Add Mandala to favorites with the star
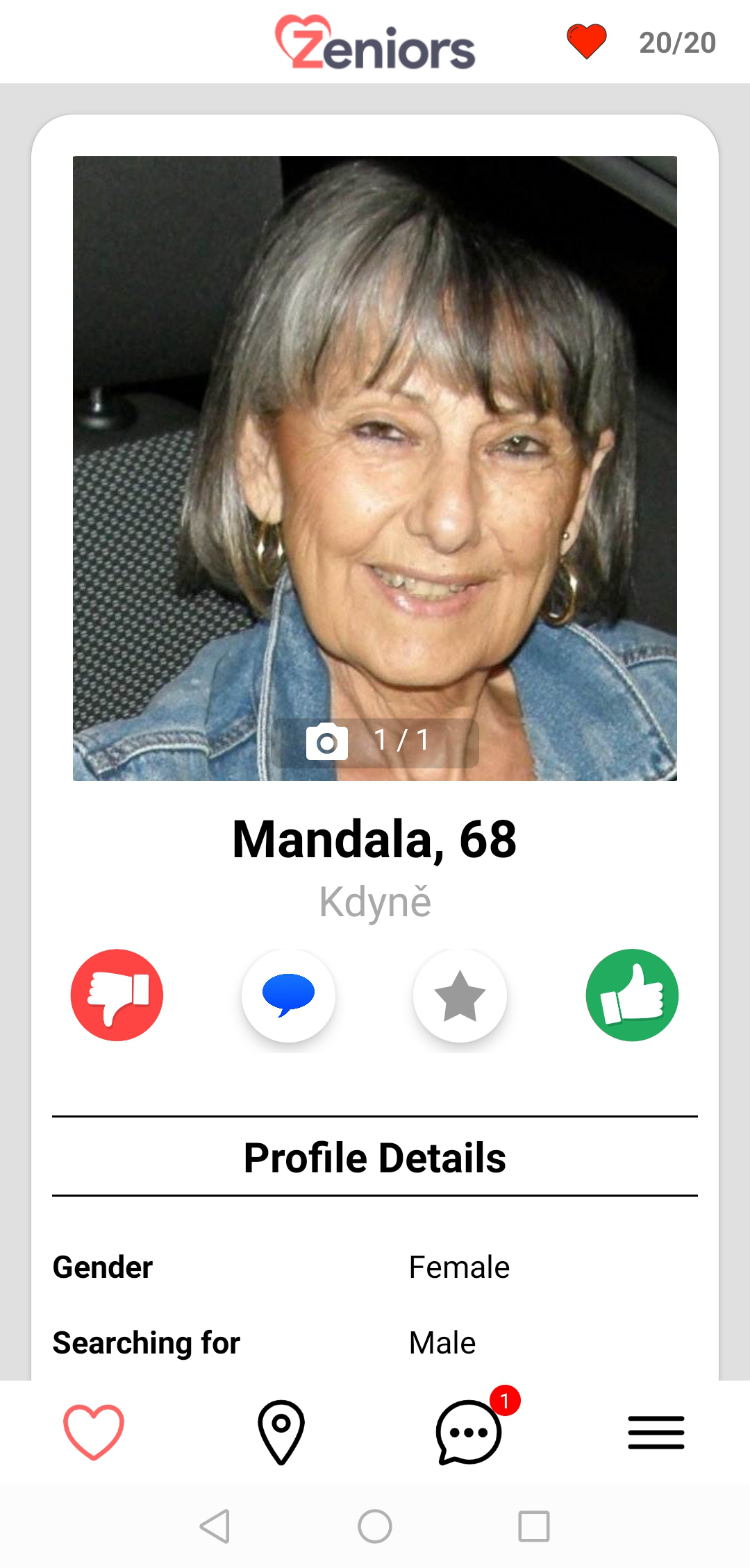The width and height of the screenshot is (750, 1568). click(x=460, y=995)
